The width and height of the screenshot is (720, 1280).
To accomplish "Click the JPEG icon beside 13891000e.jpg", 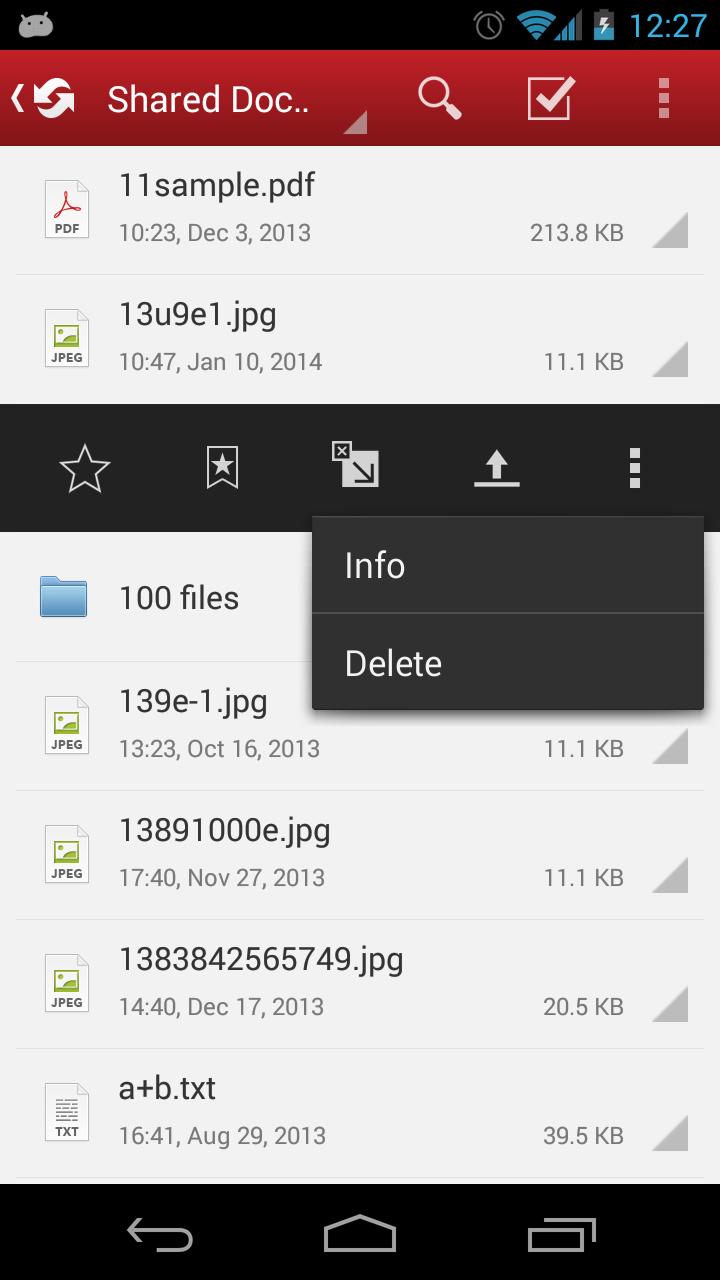I will click(66, 854).
